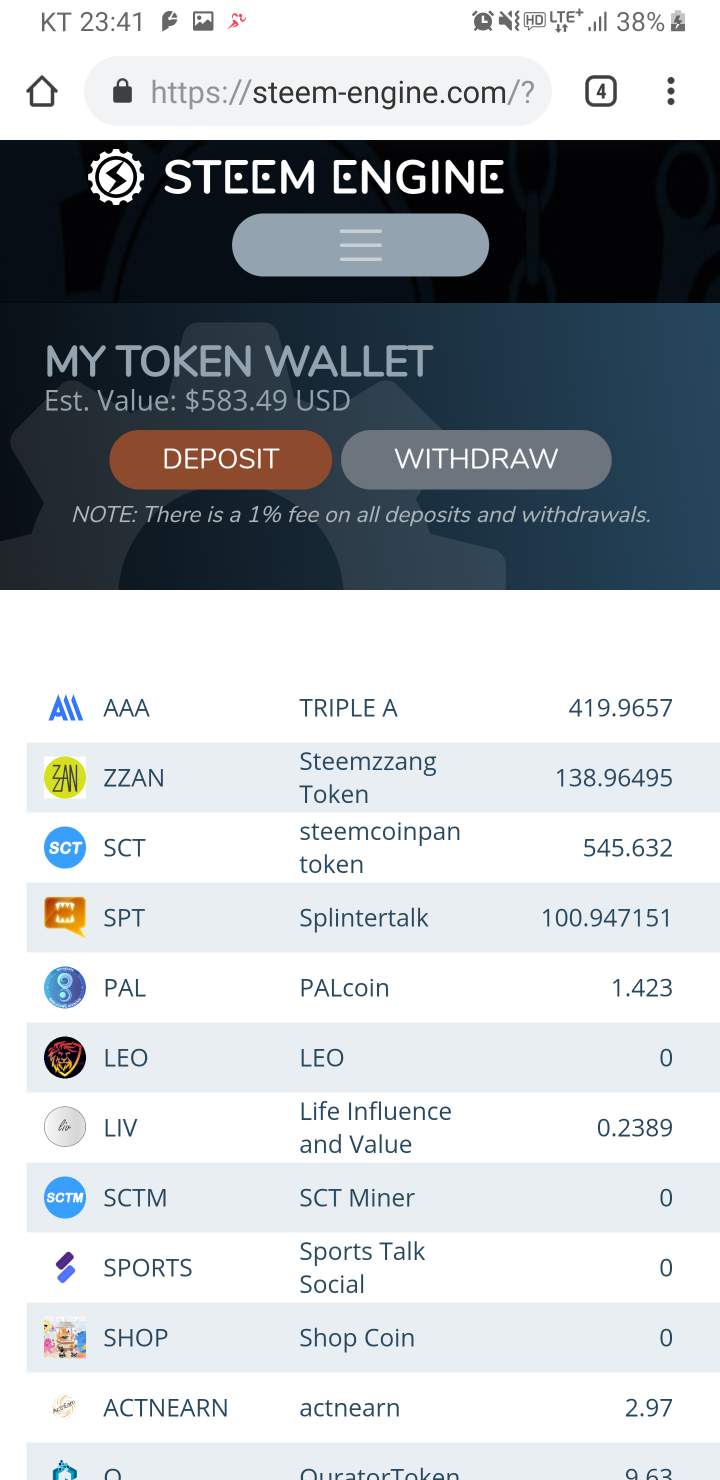Open the AAA token row

point(373,708)
